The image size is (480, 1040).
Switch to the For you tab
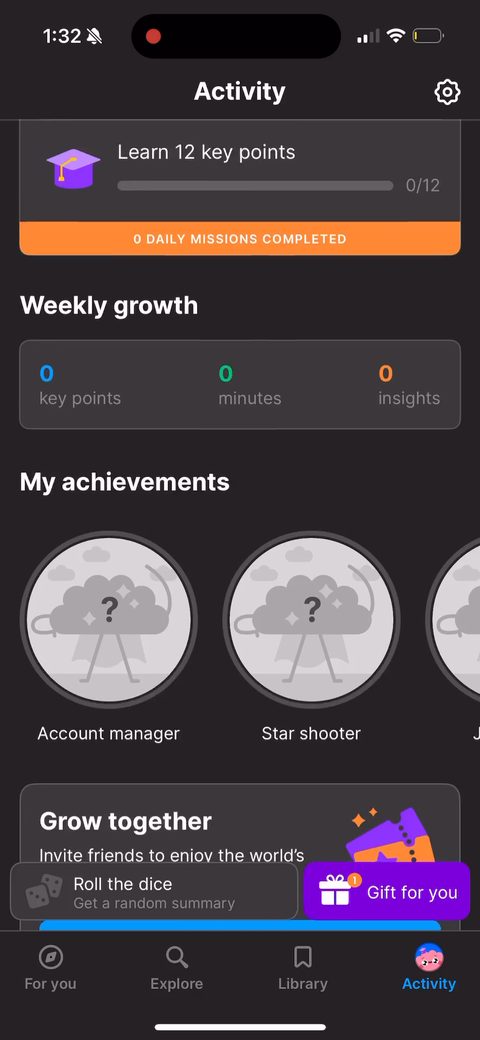click(x=50, y=968)
